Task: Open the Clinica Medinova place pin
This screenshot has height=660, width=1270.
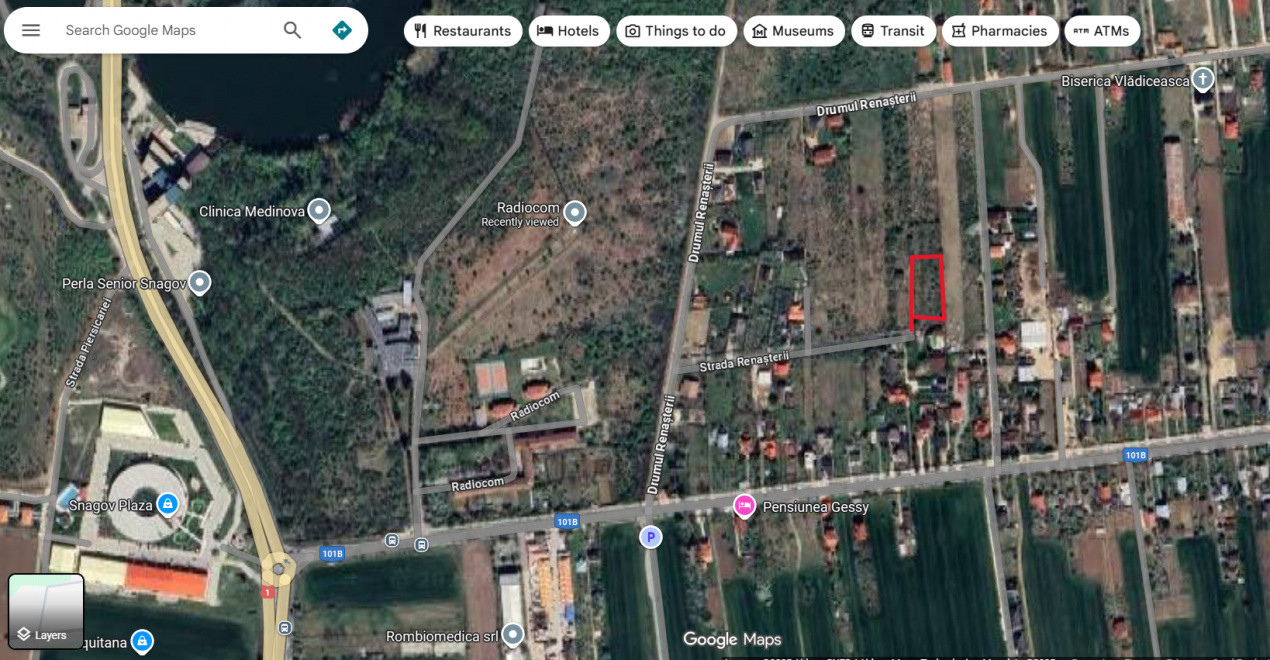Action: [319, 211]
